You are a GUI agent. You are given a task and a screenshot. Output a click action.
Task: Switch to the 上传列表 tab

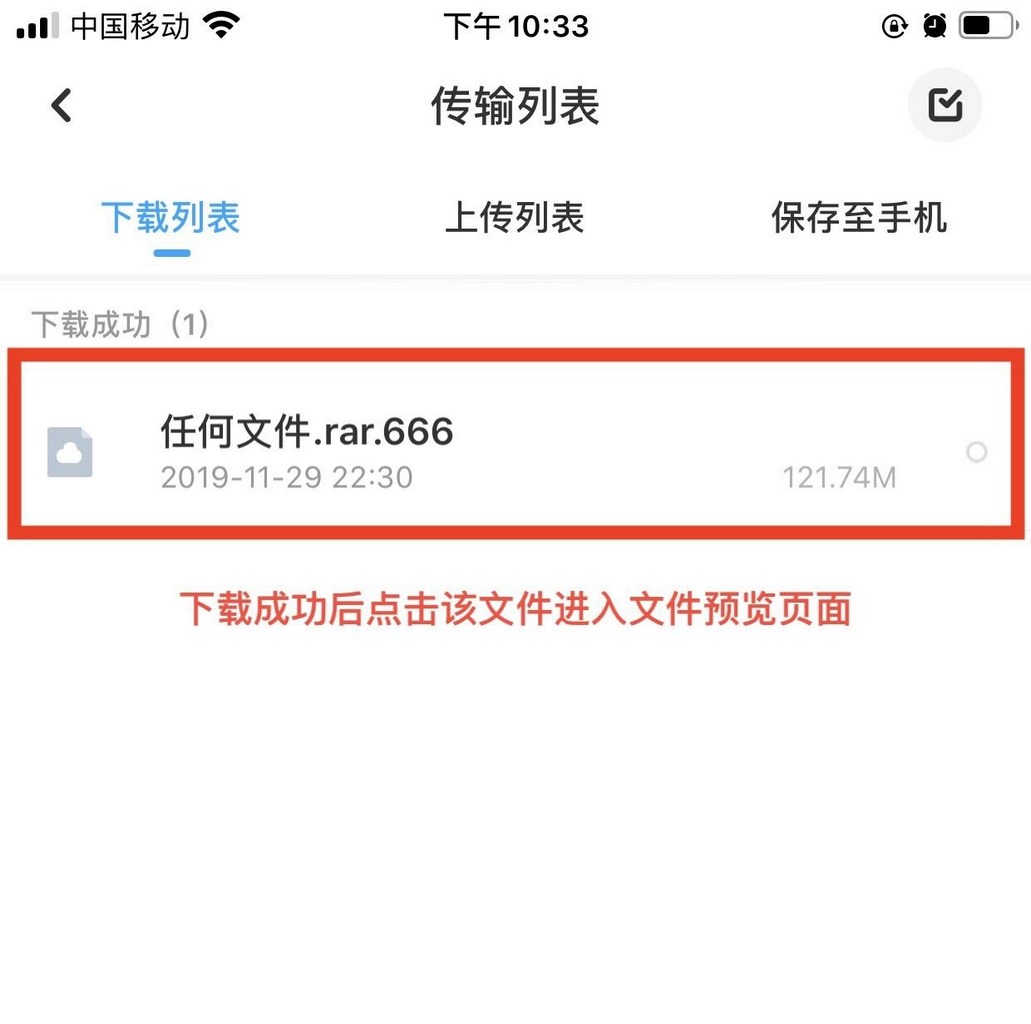point(514,218)
